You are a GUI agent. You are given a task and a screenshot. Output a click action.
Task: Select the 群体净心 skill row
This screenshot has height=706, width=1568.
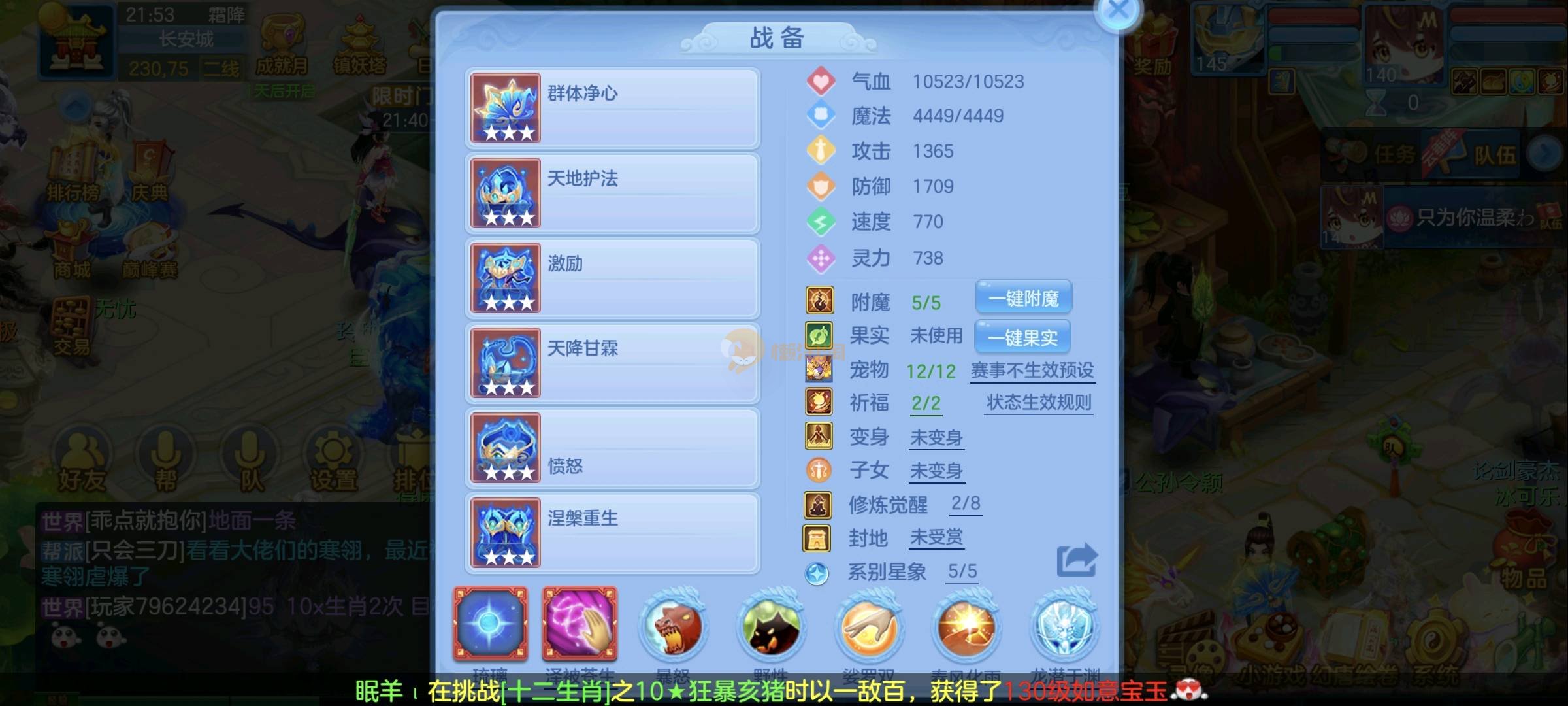point(612,108)
